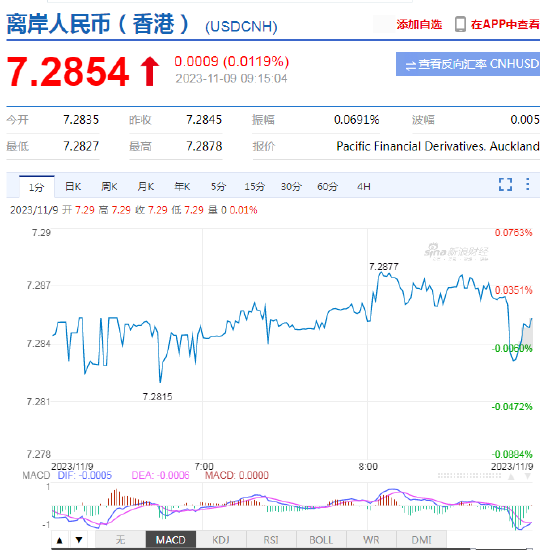Tap 添加自选 to add to watchlist
Screen dimensions: 550x550
[x=419, y=24]
